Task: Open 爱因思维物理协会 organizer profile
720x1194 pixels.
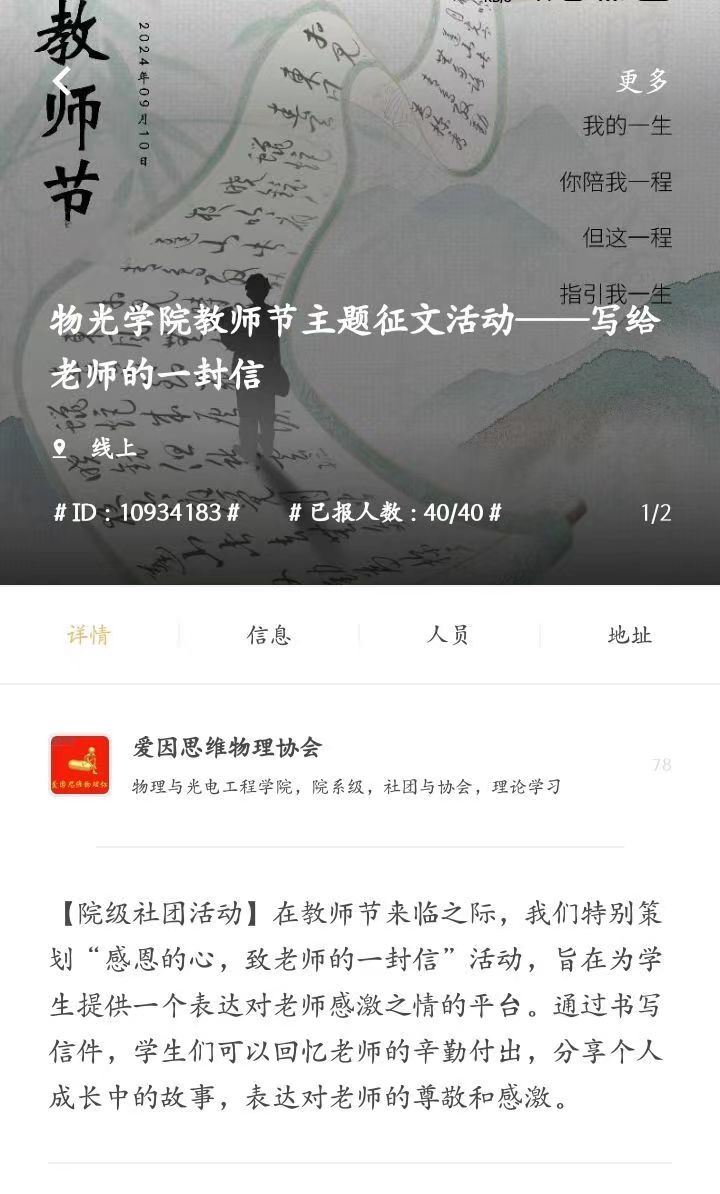Action: [228, 747]
